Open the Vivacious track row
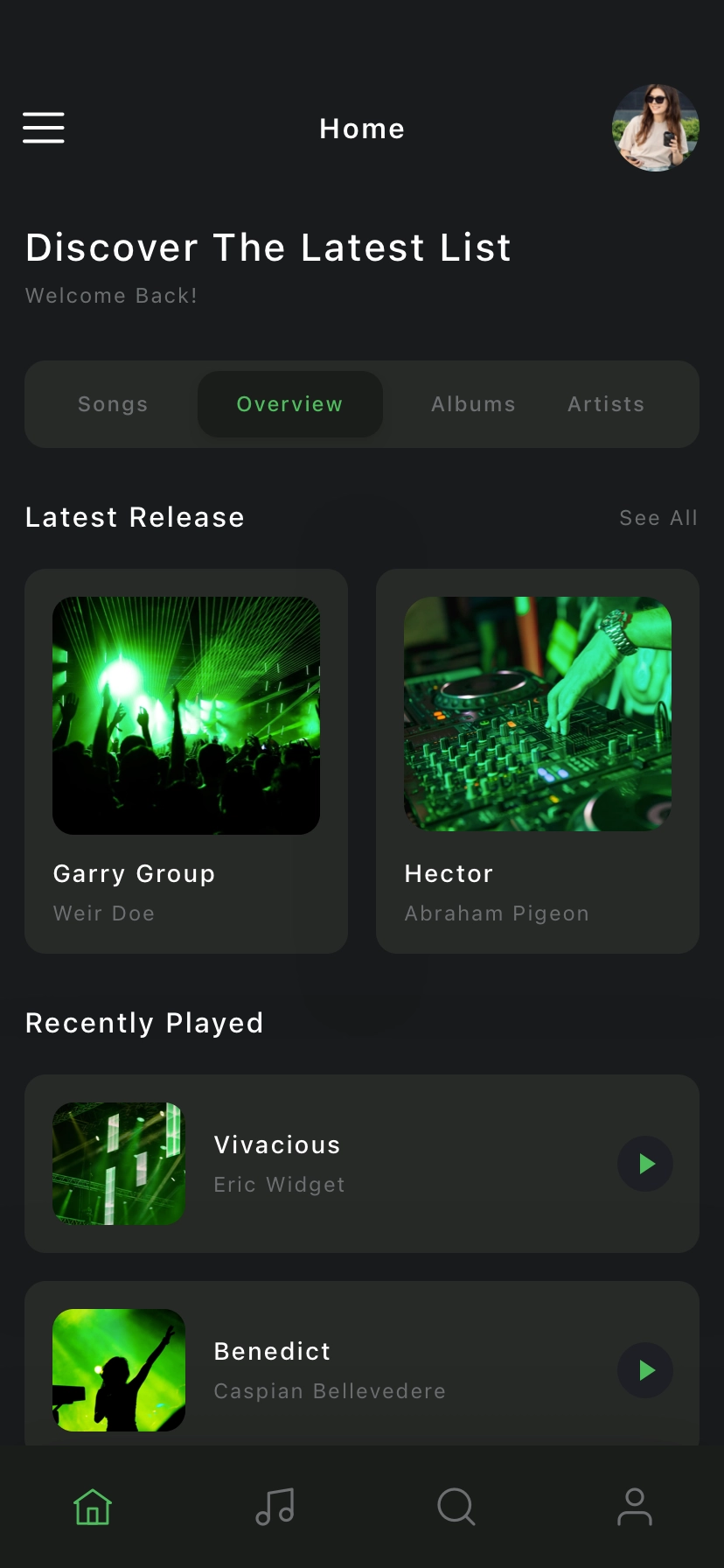The image size is (724, 1568). 362,1164
